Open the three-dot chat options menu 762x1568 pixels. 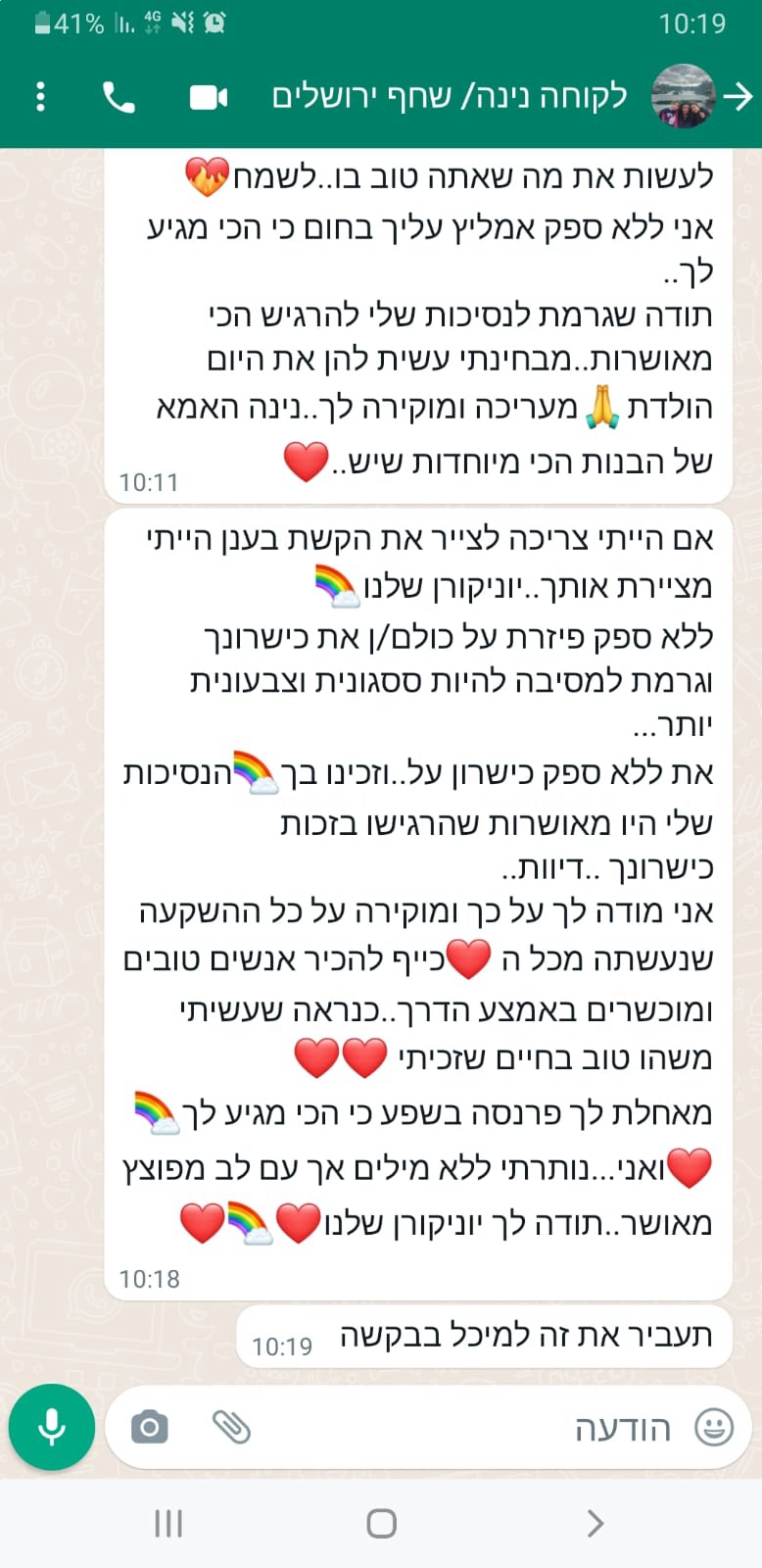[39, 97]
